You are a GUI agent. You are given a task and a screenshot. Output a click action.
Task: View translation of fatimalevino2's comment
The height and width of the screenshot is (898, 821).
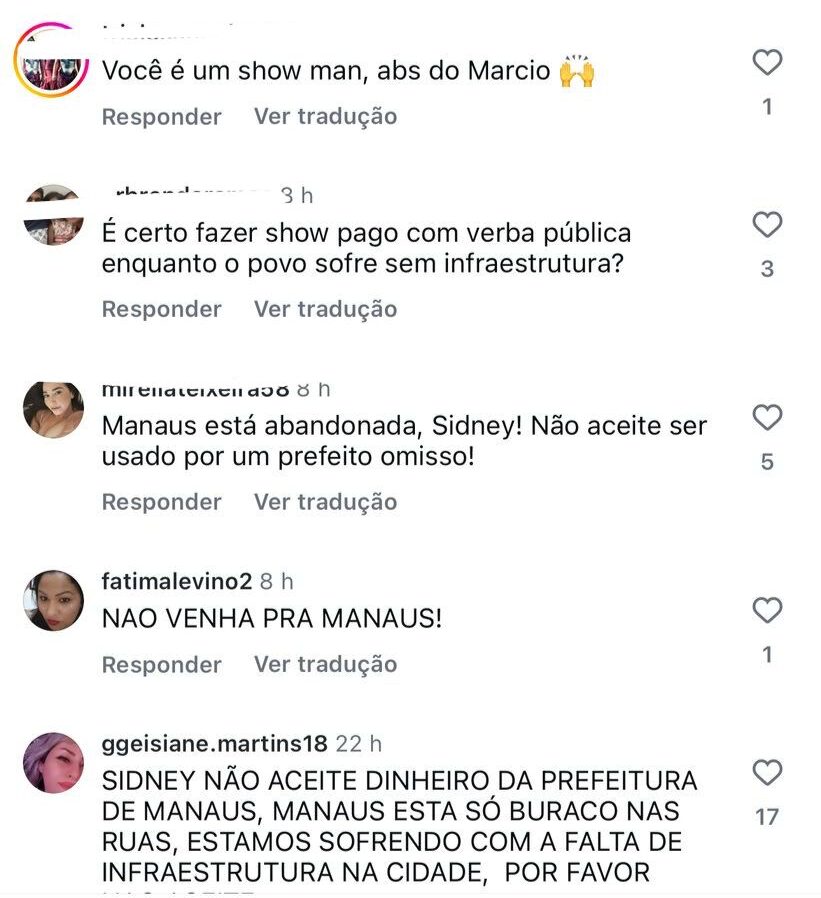pyautogui.click(x=325, y=665)
